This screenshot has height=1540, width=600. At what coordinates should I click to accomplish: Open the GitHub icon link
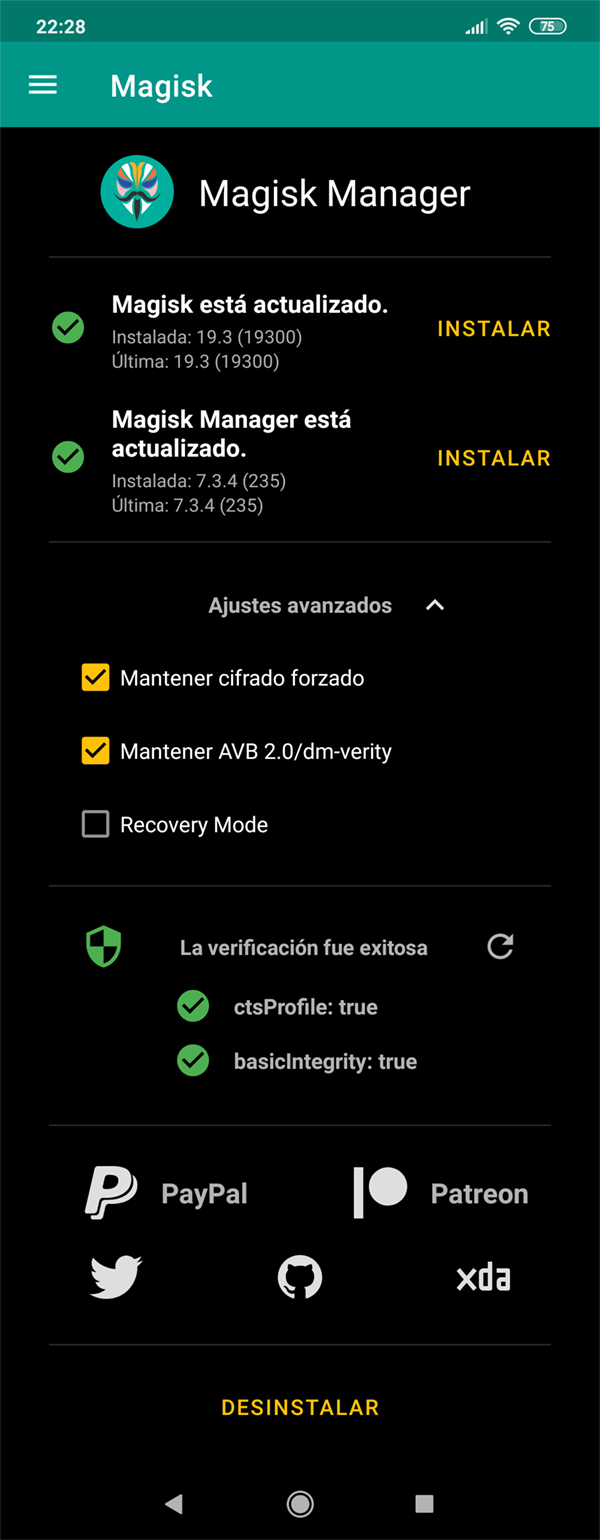[x=300, y=1277]
